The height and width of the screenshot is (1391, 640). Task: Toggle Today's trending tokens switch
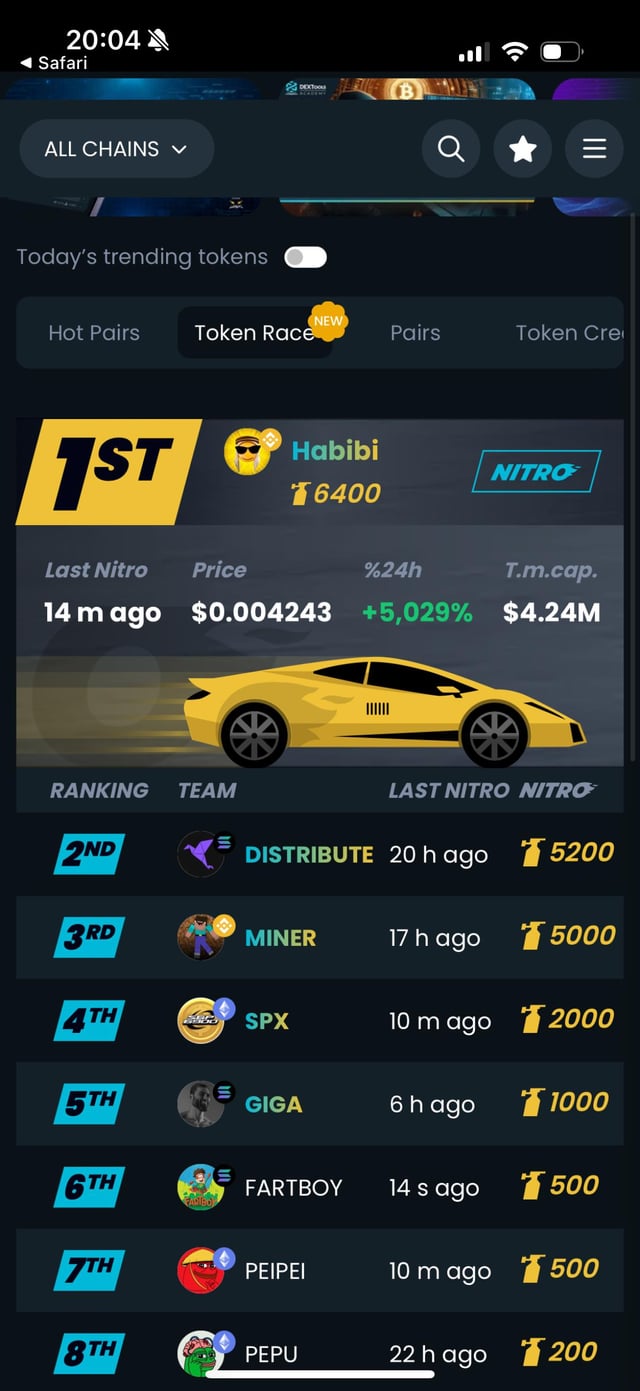[x=305, y=257]
